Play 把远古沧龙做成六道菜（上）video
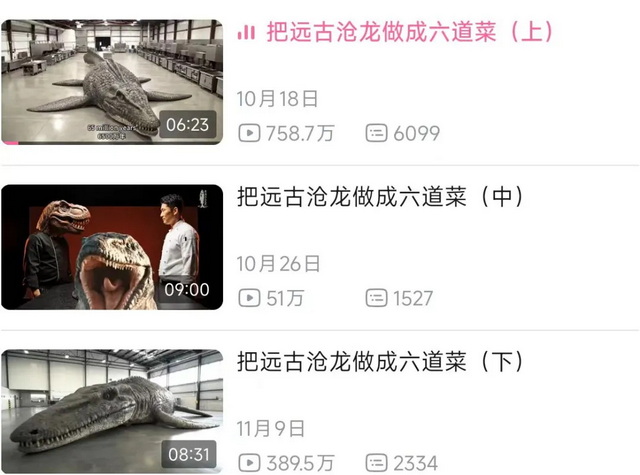The width and height of the screenshot is (640, 475). coord(111,82)
